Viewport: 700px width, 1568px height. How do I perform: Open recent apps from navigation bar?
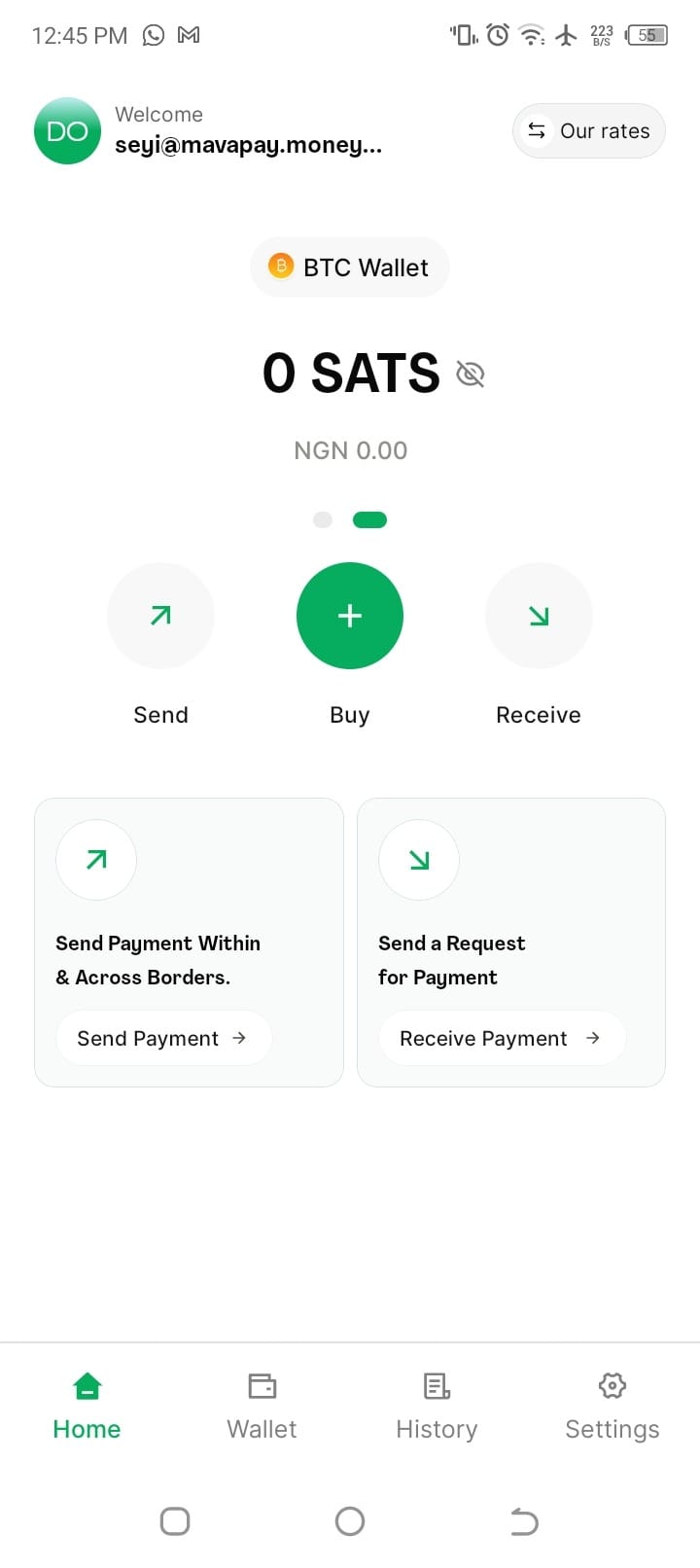coord(175,1521)
